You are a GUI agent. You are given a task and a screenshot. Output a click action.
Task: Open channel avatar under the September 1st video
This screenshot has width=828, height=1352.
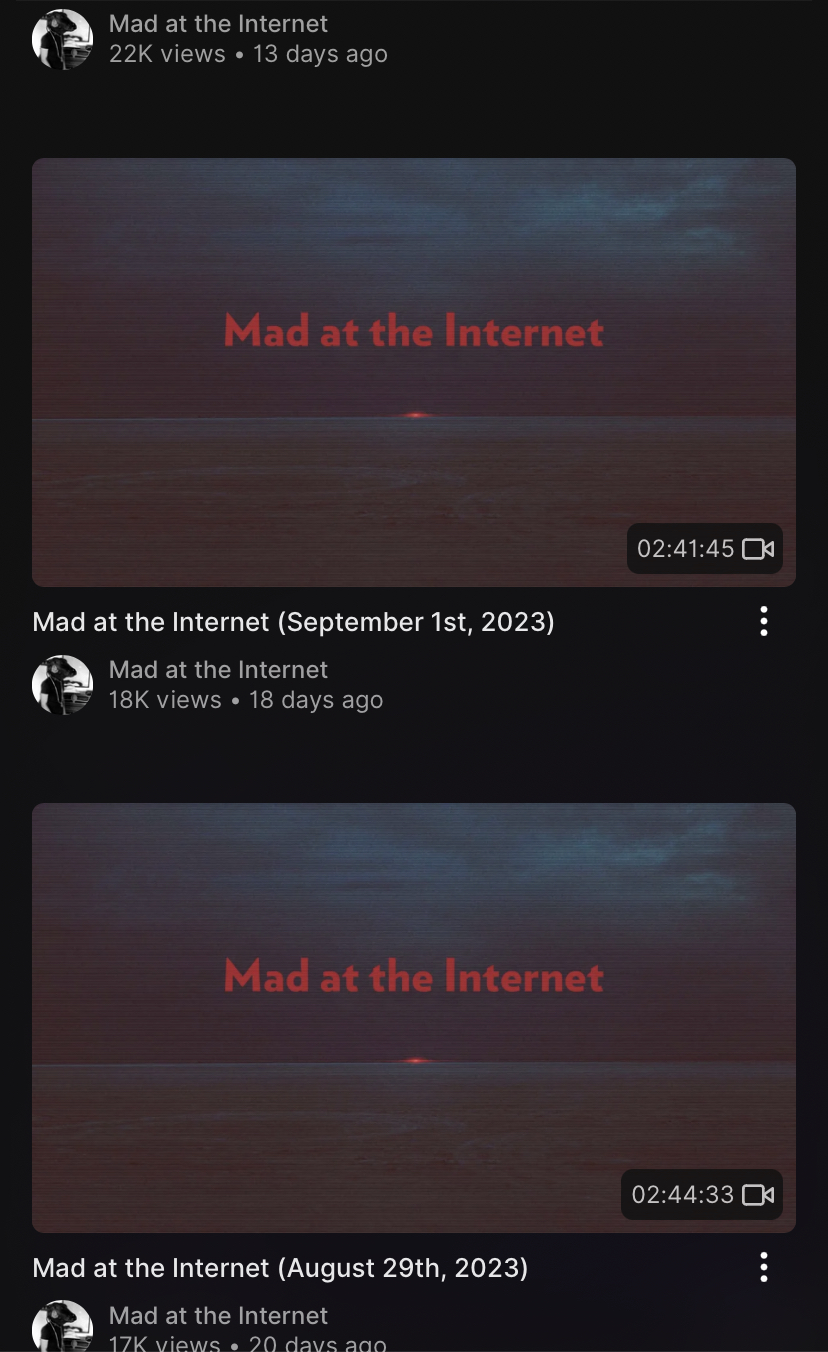[62, 685]
